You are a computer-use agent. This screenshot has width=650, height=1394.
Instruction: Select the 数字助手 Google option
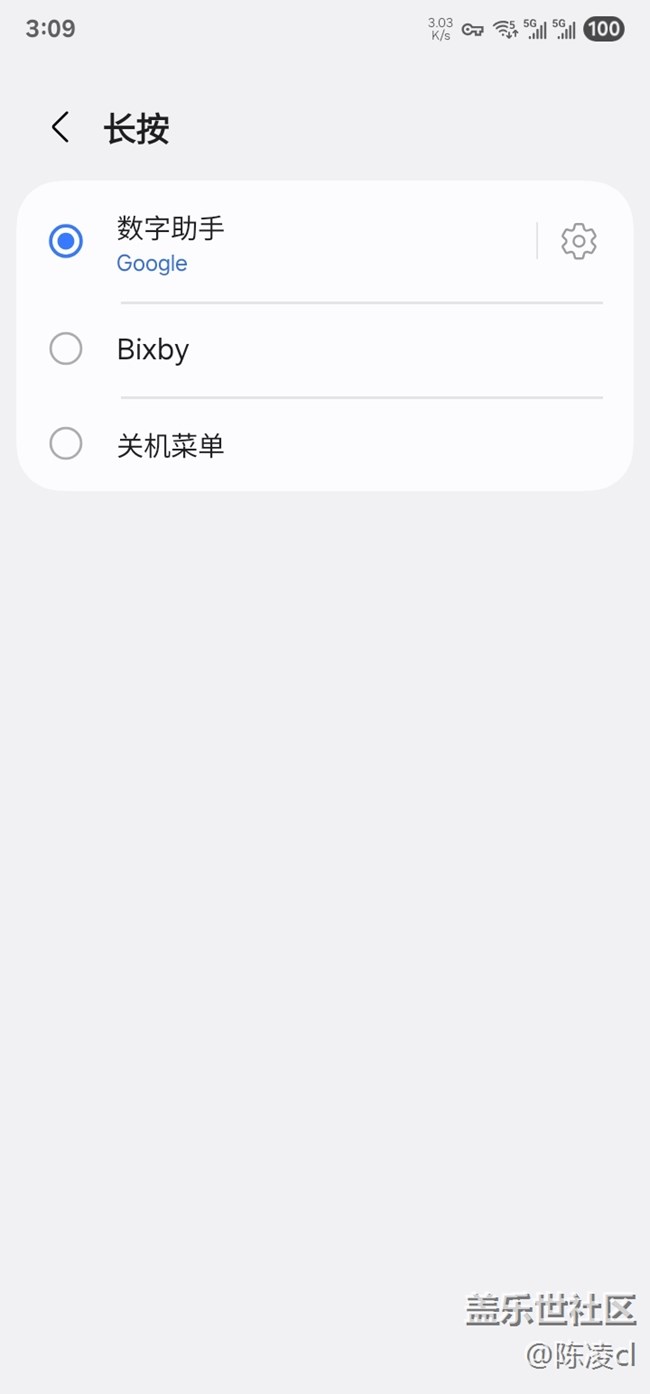[66, 242]
